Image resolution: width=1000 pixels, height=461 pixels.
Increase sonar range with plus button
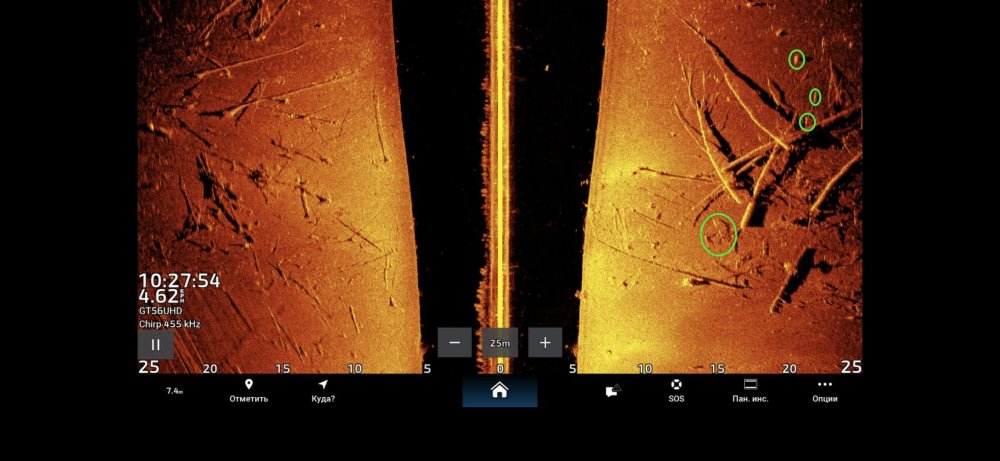545,342
